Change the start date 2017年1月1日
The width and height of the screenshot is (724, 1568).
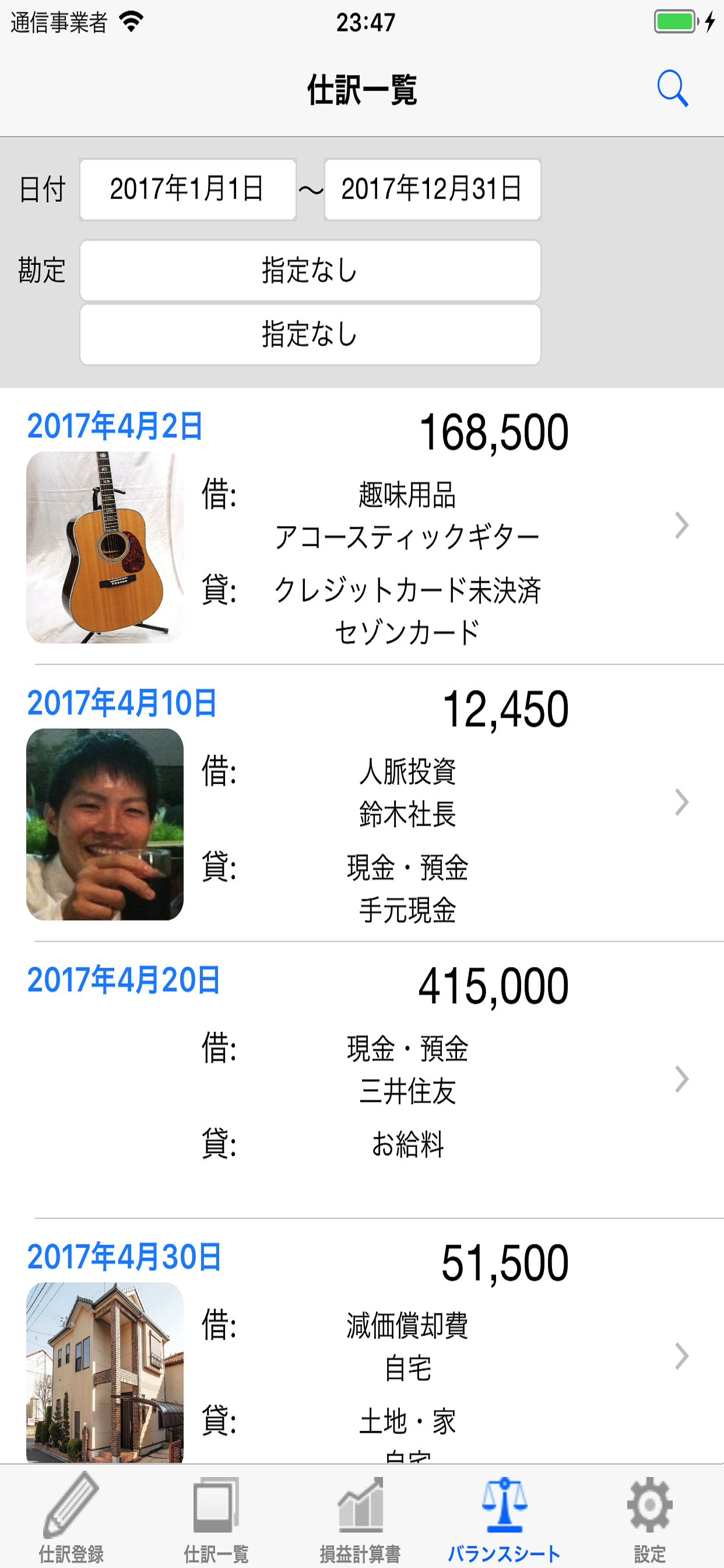point(188,190)
